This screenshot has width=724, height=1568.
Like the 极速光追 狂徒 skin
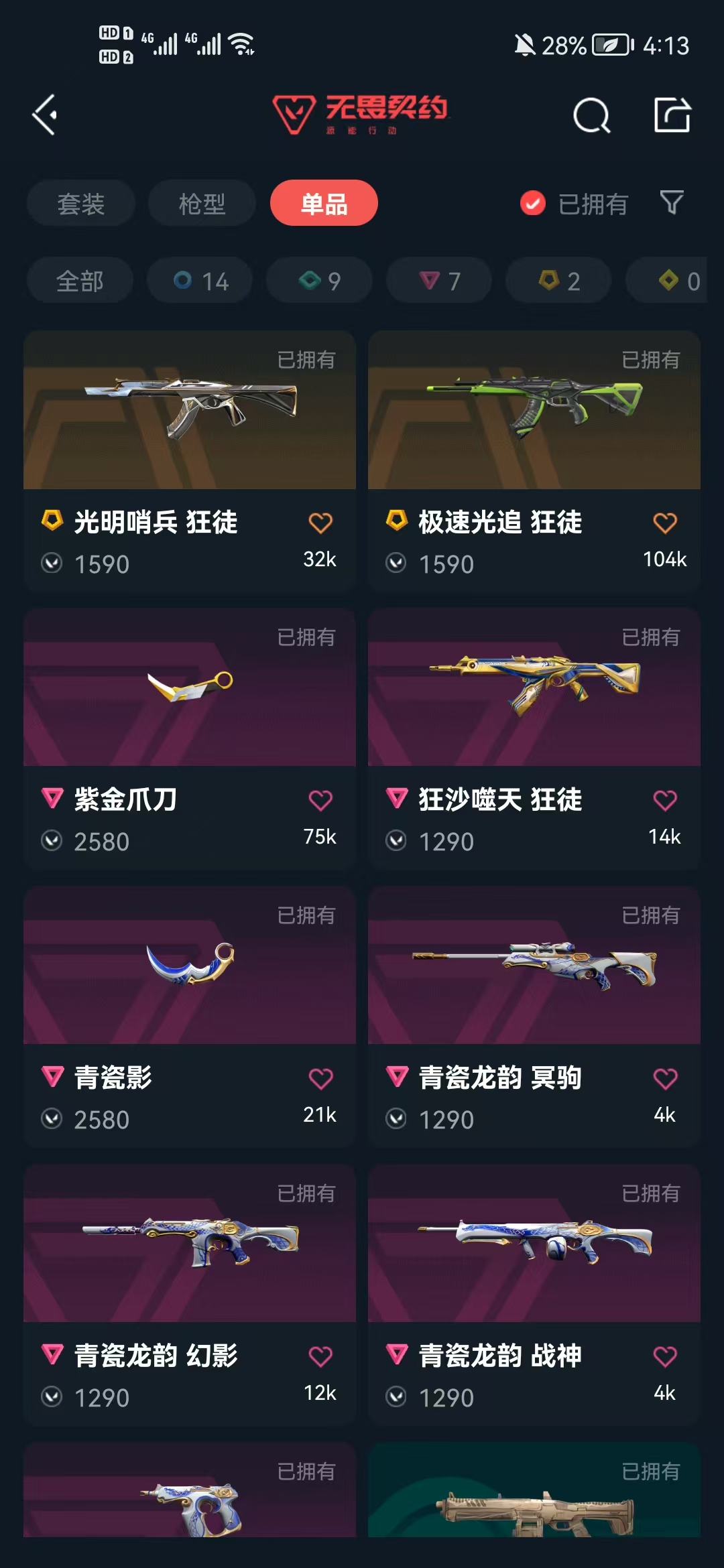664,523
